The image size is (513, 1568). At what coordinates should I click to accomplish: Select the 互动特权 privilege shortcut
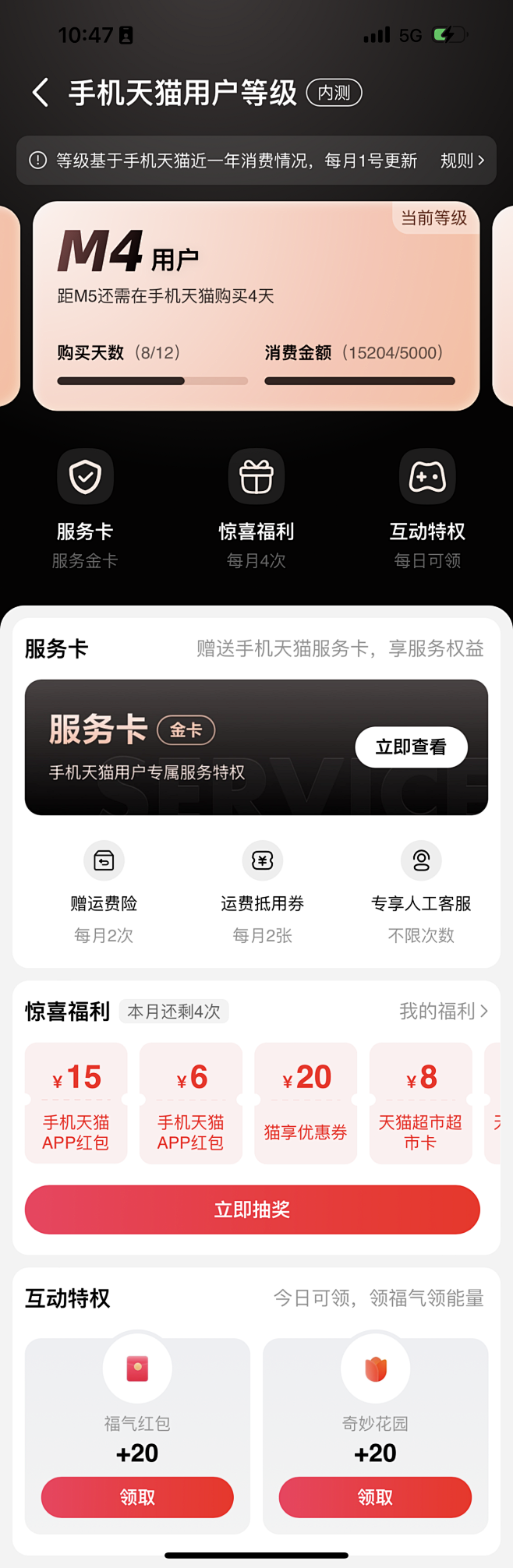pos(427,507)
